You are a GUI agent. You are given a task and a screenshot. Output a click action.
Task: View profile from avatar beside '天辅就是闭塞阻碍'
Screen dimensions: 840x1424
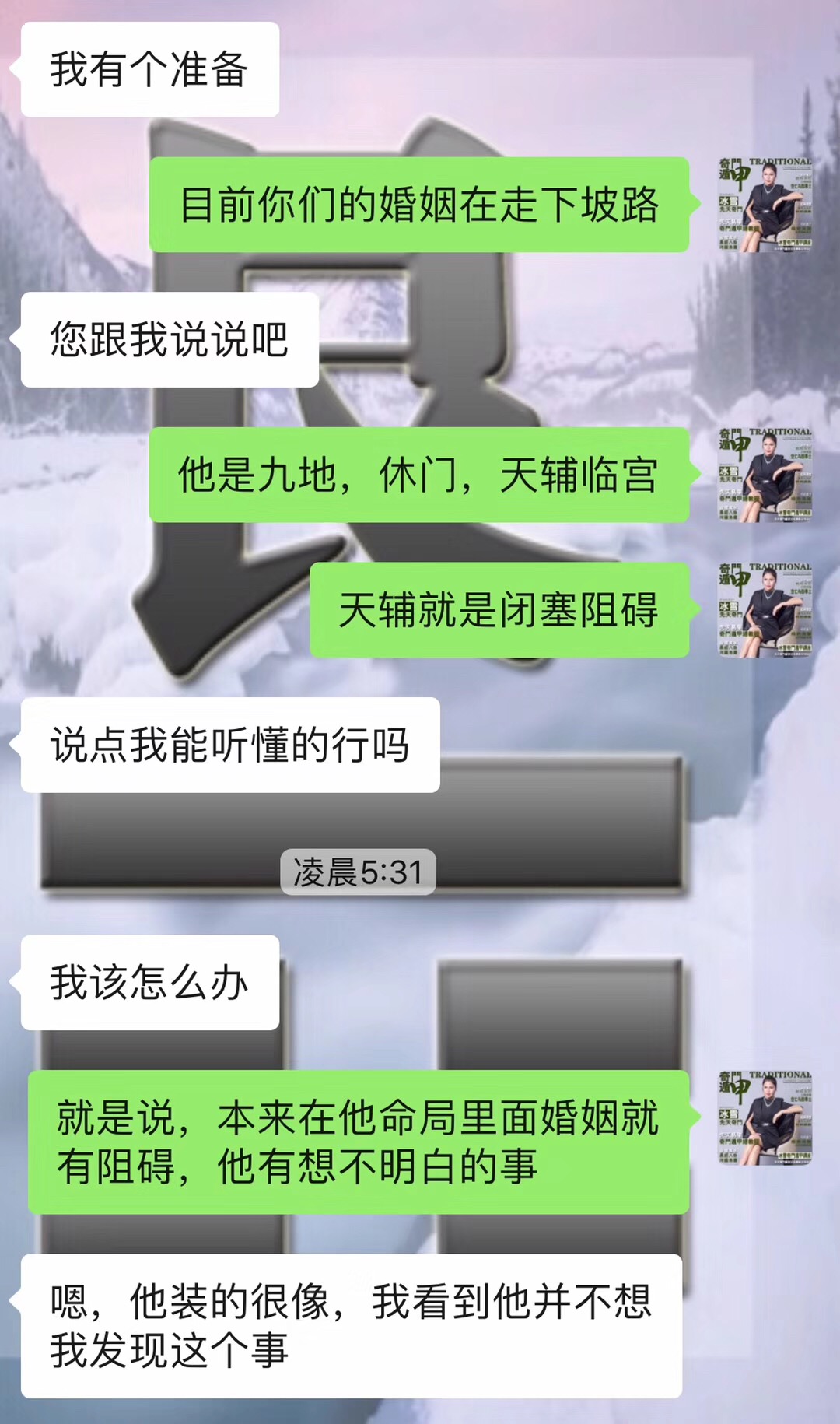pos(765,610)
